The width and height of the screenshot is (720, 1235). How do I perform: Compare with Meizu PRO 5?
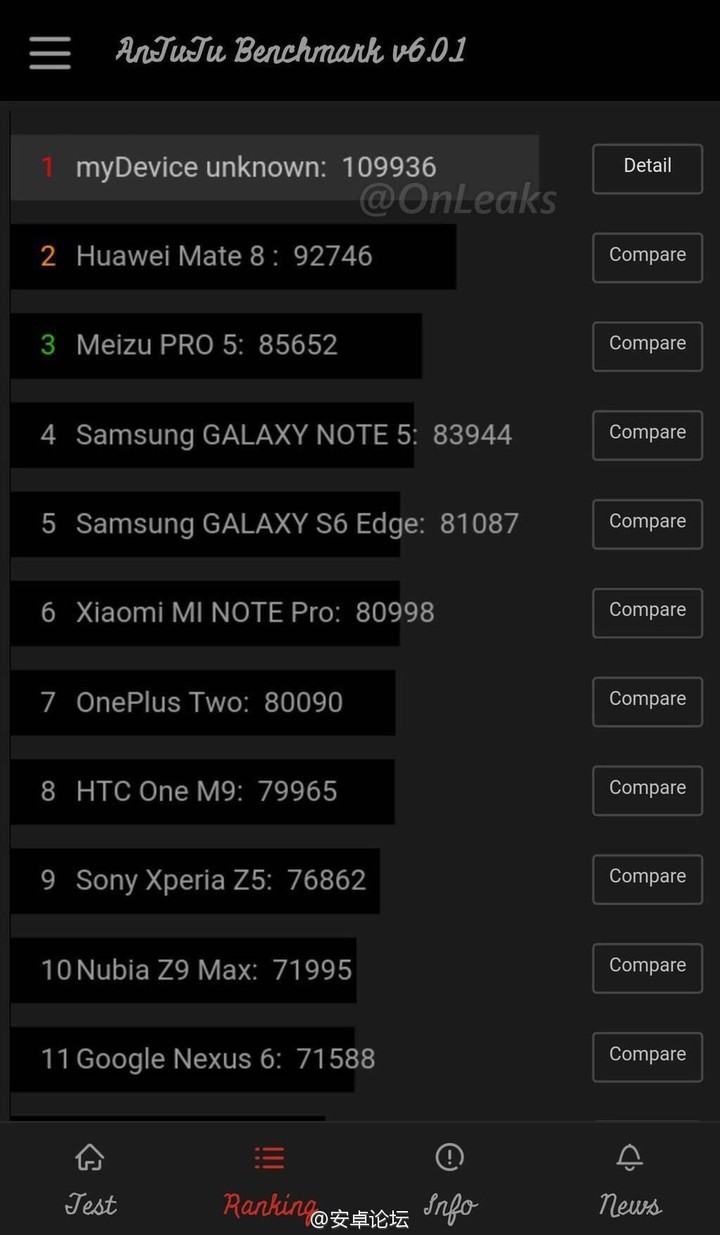647,346
